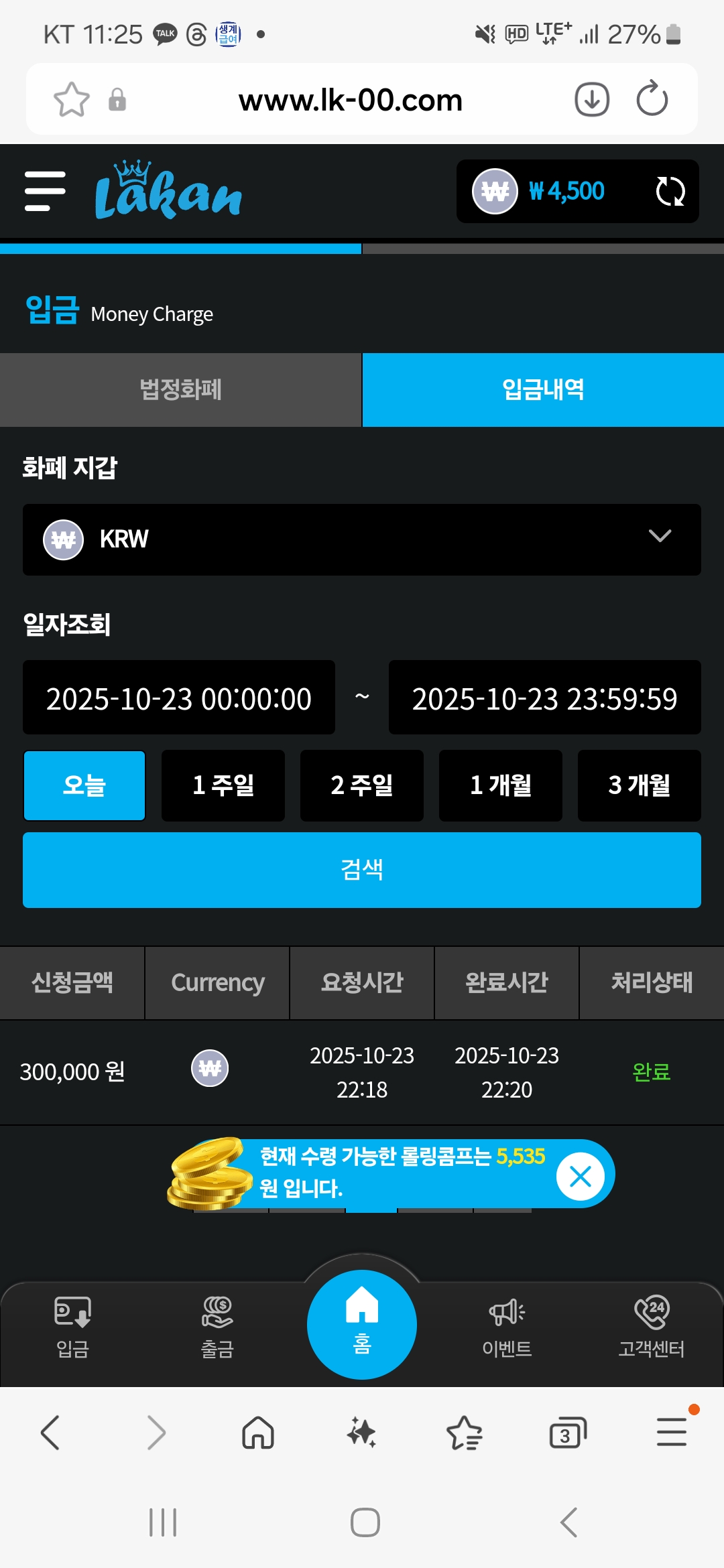Reload the page in the browser
The image size is (724, 1568).
pos(652,100)
